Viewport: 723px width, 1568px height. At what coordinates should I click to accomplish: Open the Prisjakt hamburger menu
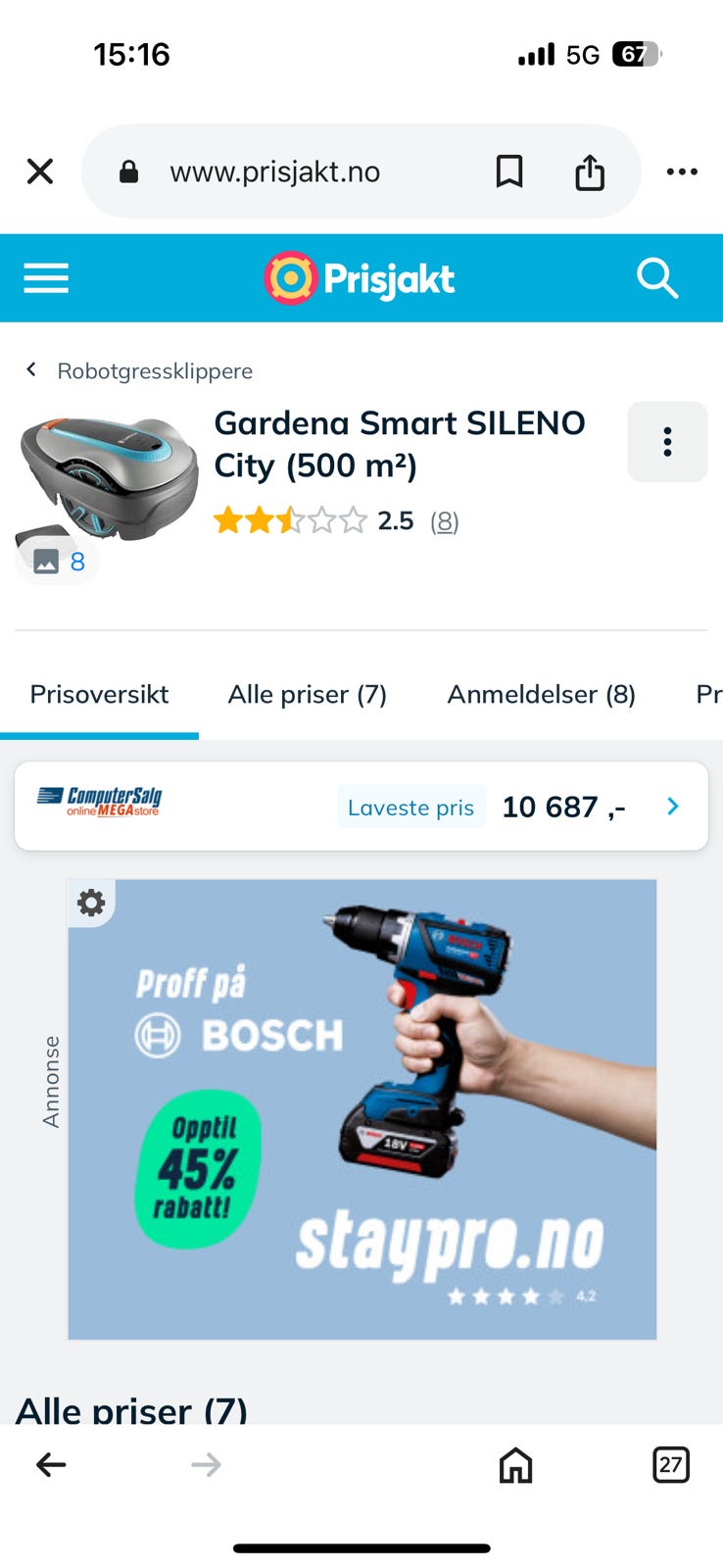(x=45, y=278)
